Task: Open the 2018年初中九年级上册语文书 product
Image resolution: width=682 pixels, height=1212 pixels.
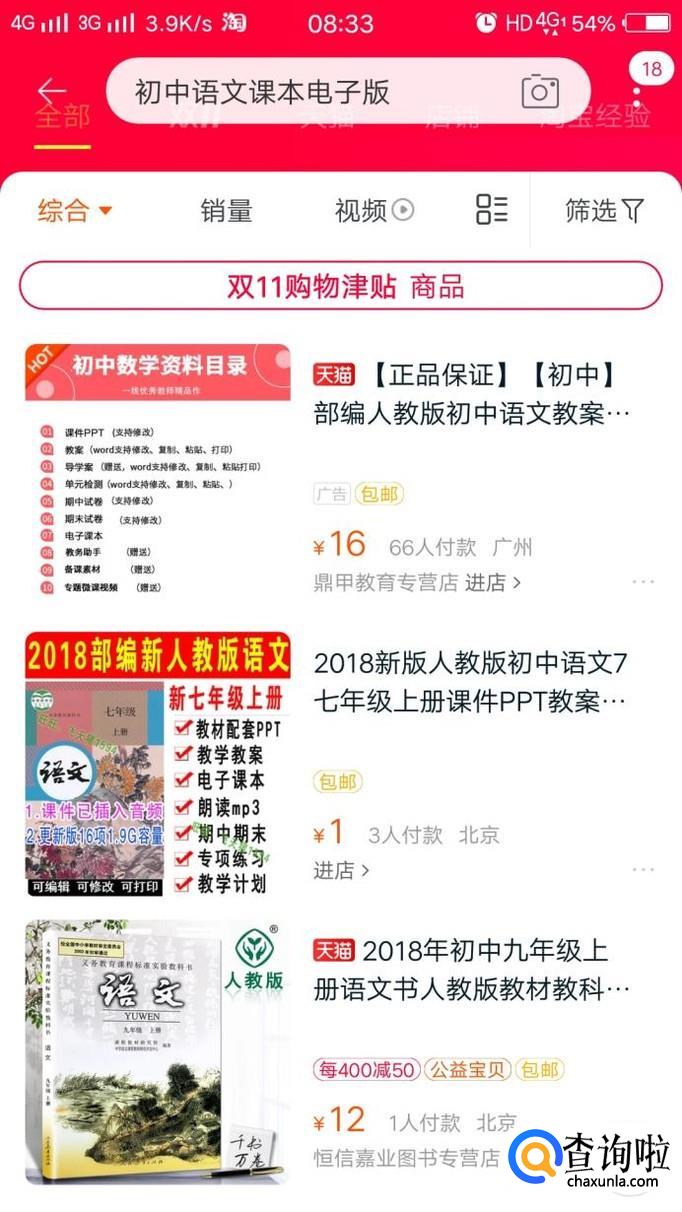Action: pyautogui.click(x=471, y=969)
